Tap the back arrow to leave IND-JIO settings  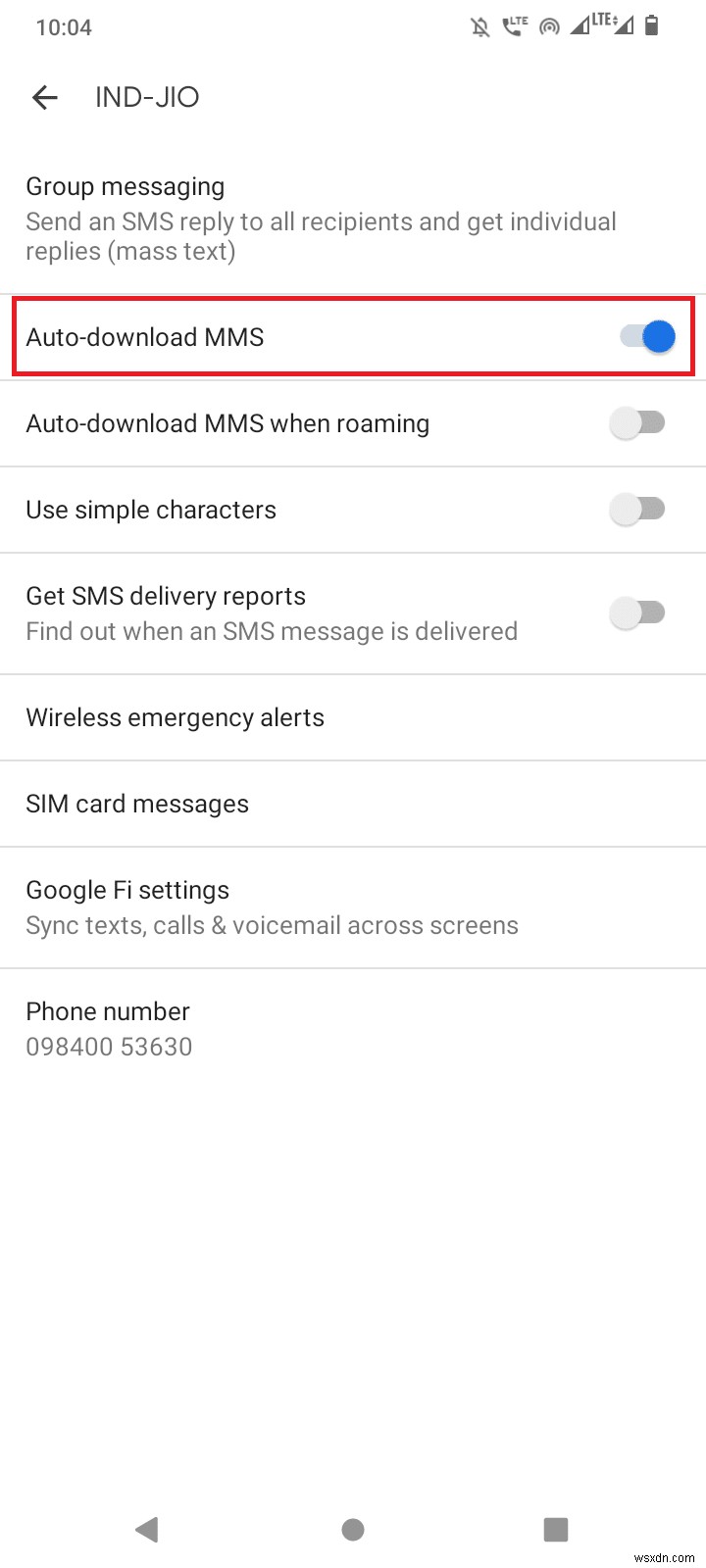(x=44, y=97)
